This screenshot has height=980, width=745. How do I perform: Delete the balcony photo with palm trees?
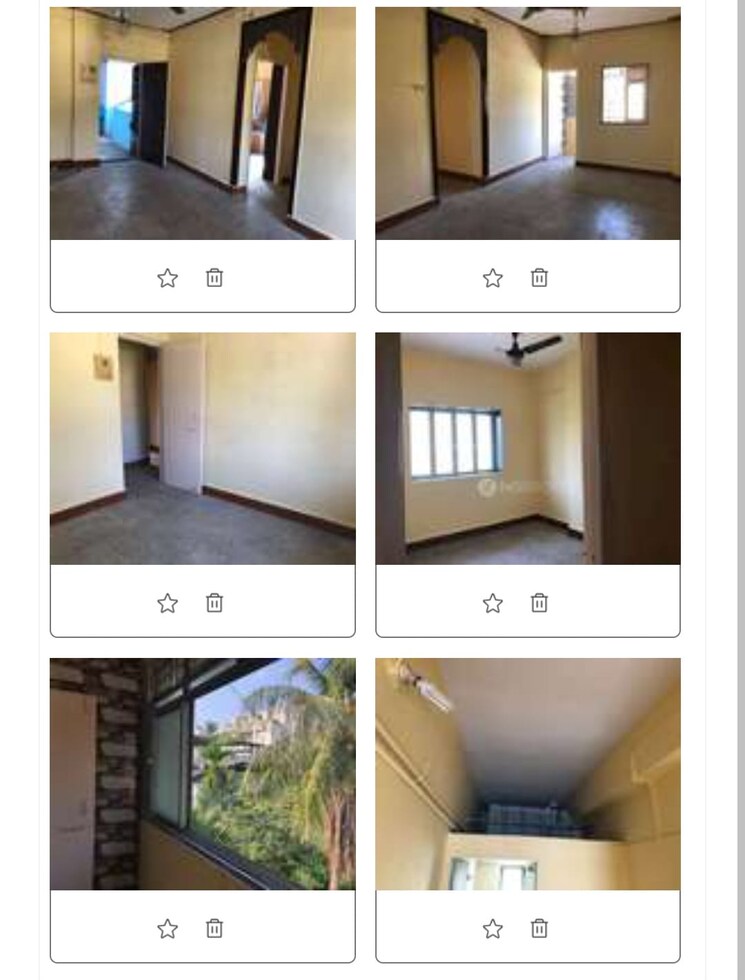coord(213,928)
